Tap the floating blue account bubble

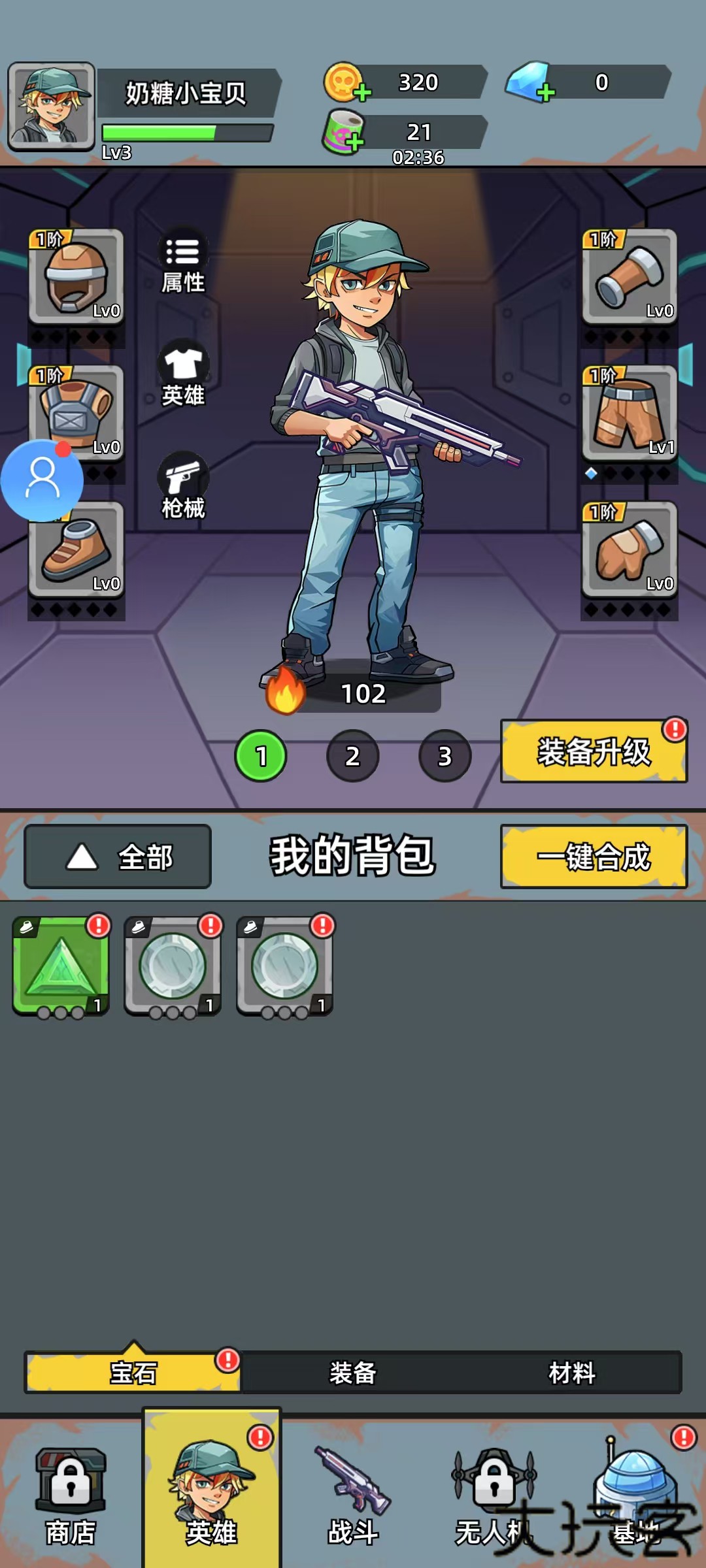click(42, 481)
